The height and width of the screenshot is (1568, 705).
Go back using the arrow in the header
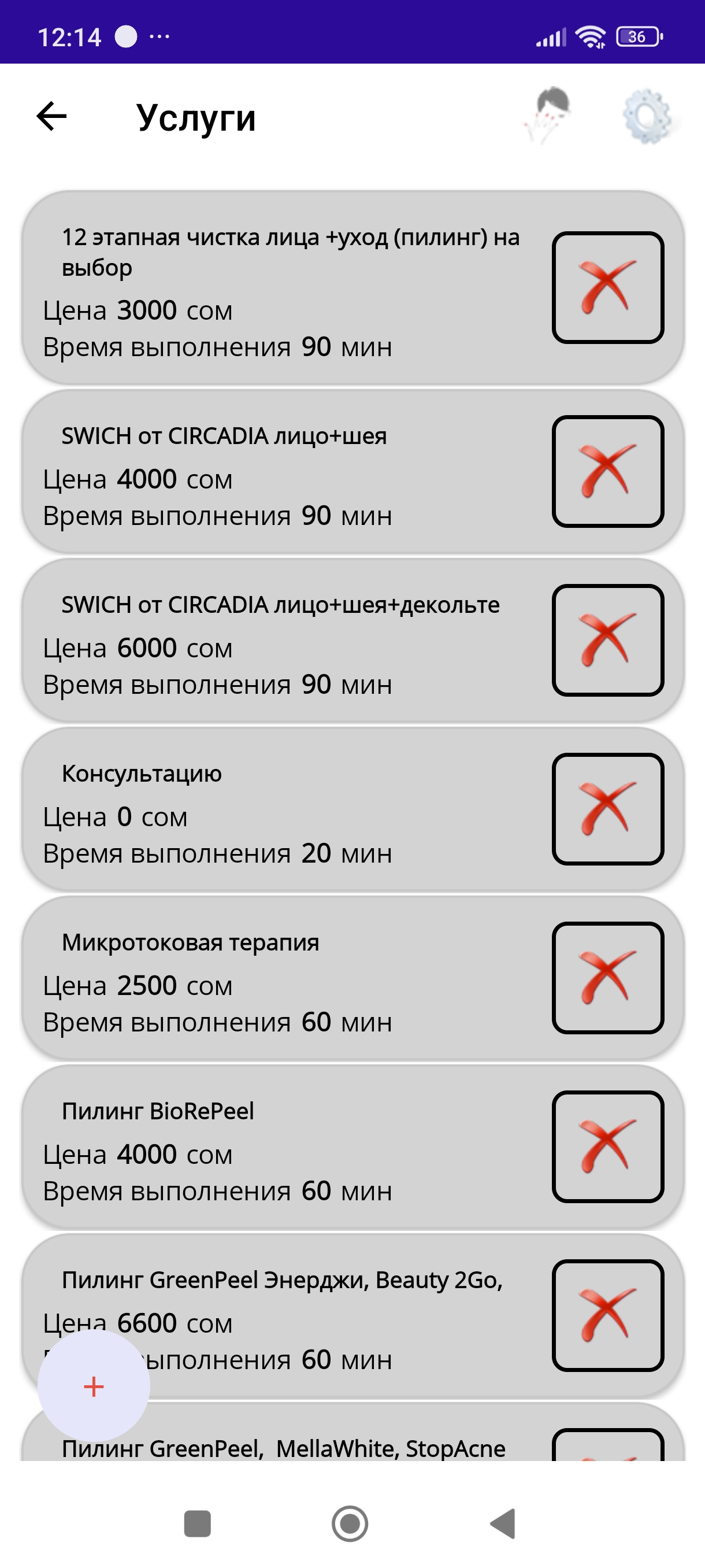click(51, 116)
